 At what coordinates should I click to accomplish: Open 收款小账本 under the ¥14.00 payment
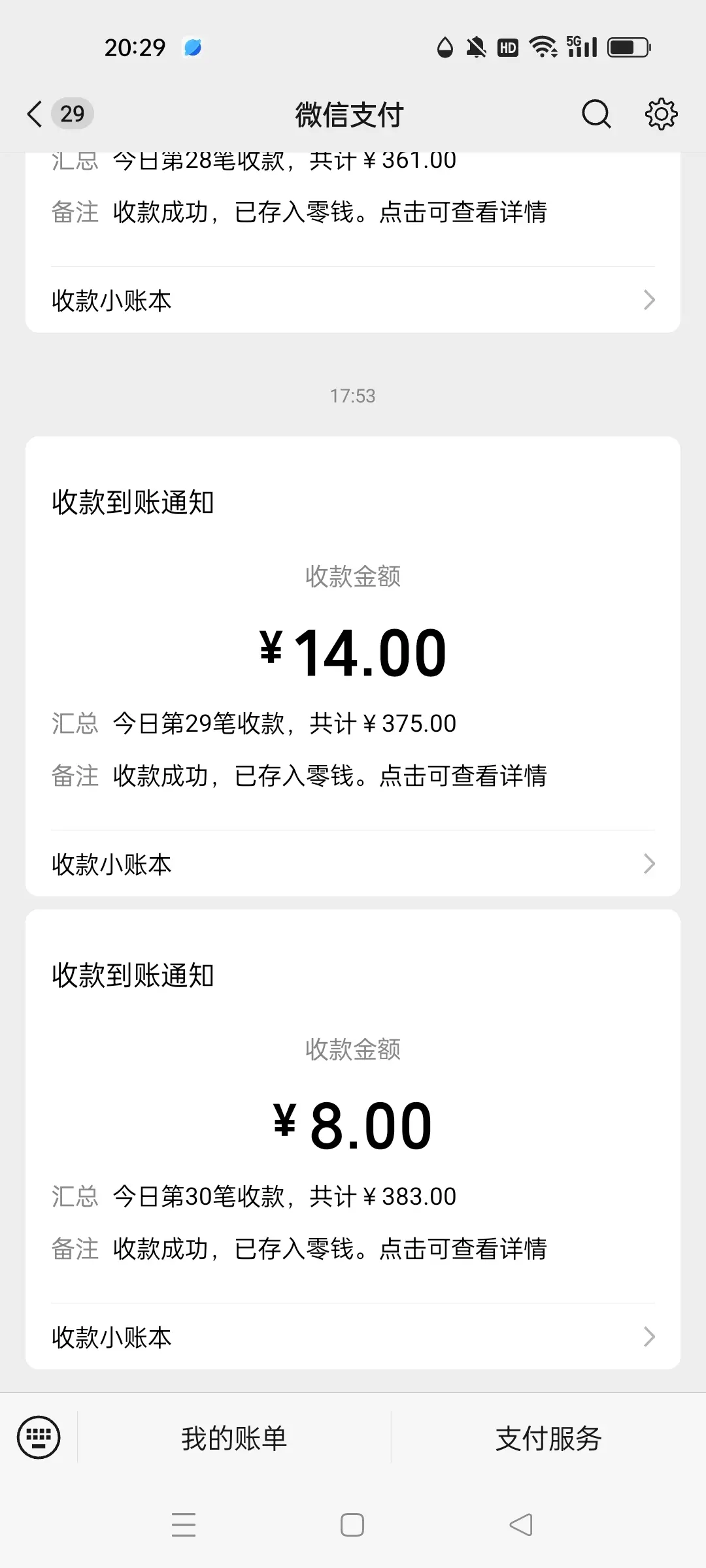(x=353, y=864)
